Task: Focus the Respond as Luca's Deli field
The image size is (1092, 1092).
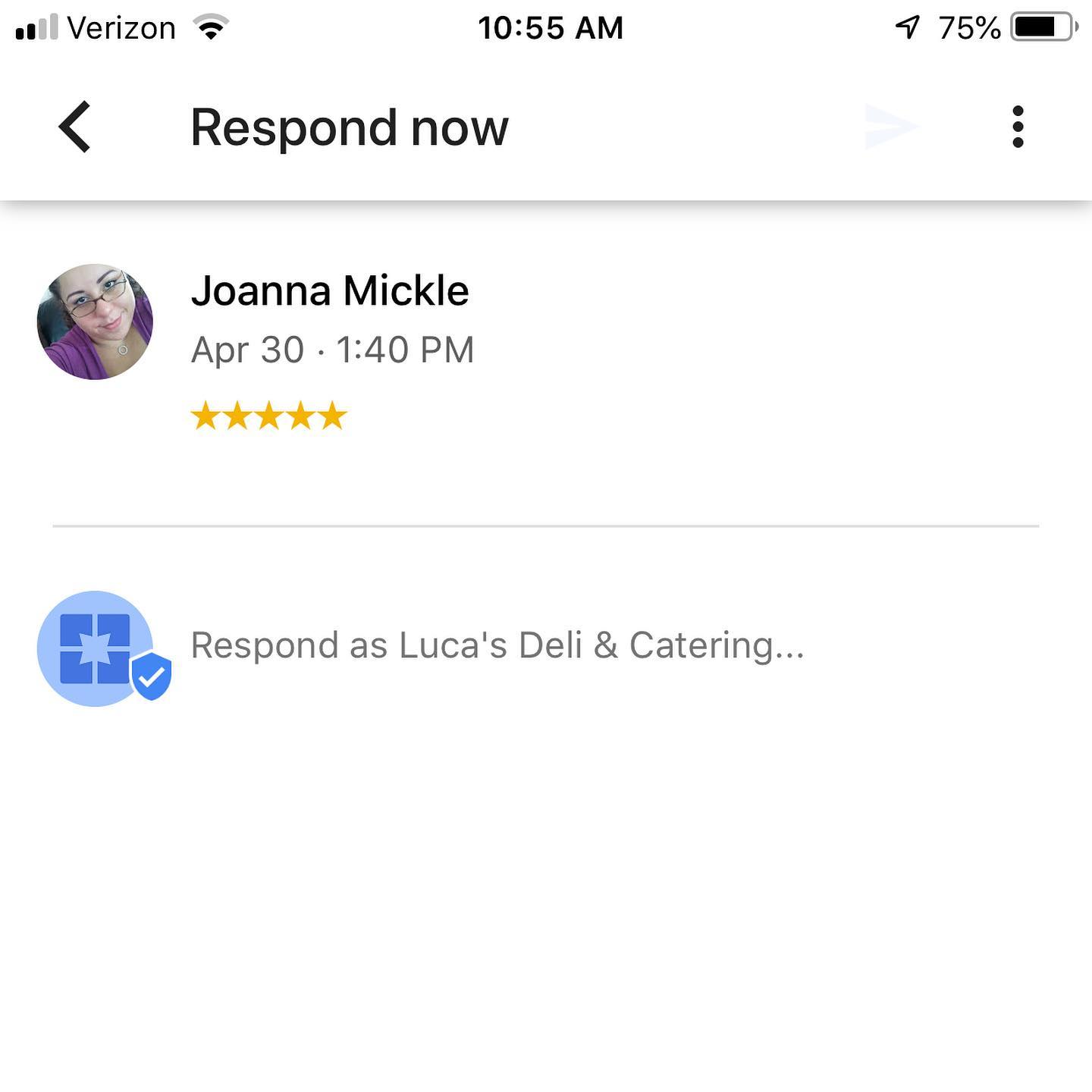Action: point(497,645)
